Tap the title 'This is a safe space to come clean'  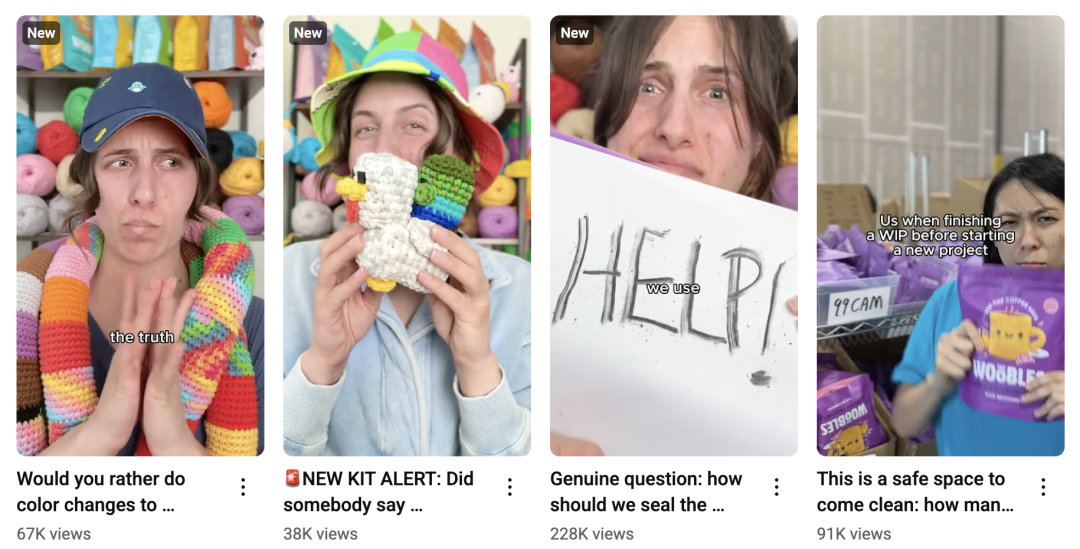click(x=914, y=491)
